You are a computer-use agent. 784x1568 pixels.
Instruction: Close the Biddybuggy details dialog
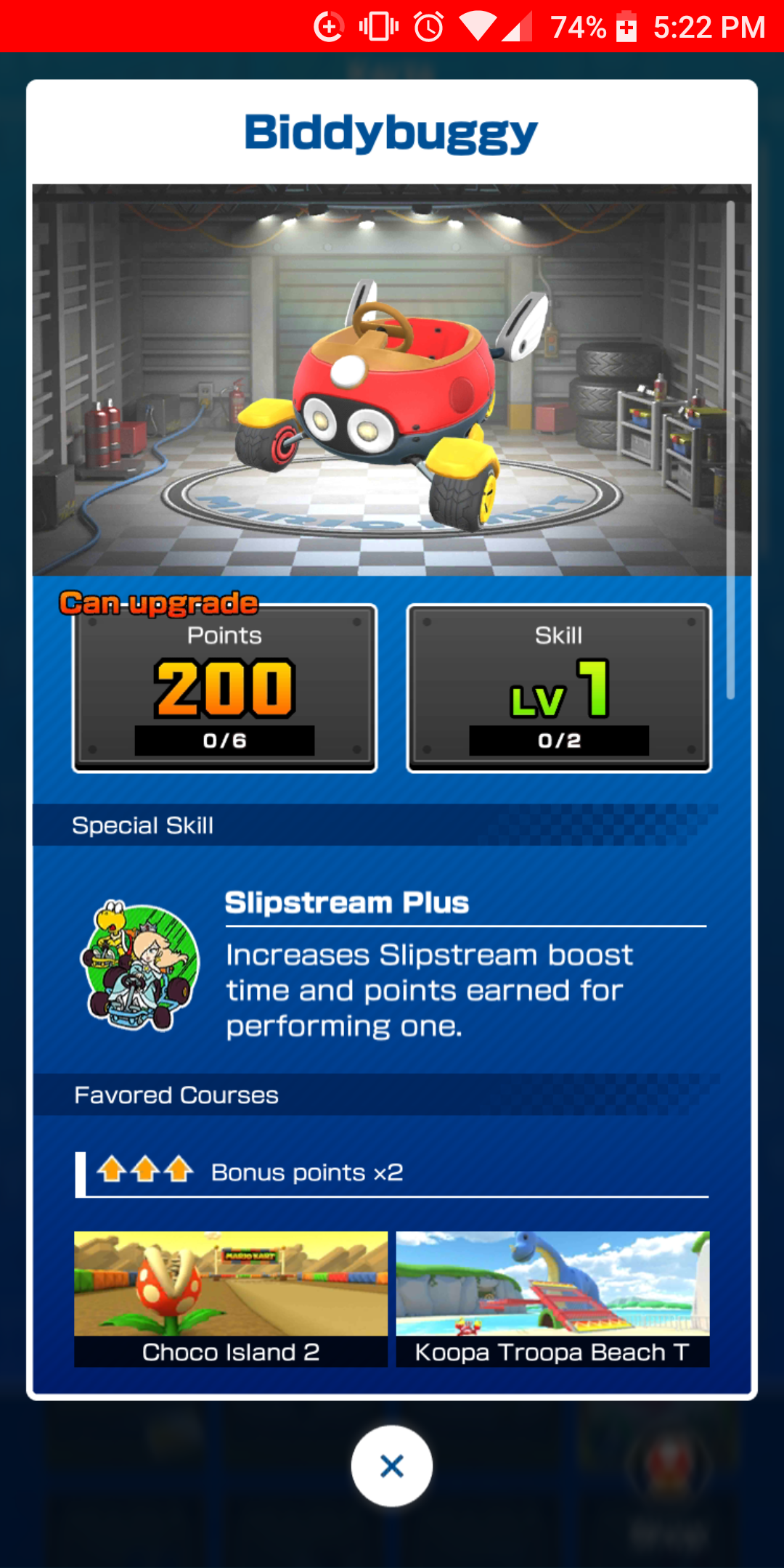(x=392, y=1466)
